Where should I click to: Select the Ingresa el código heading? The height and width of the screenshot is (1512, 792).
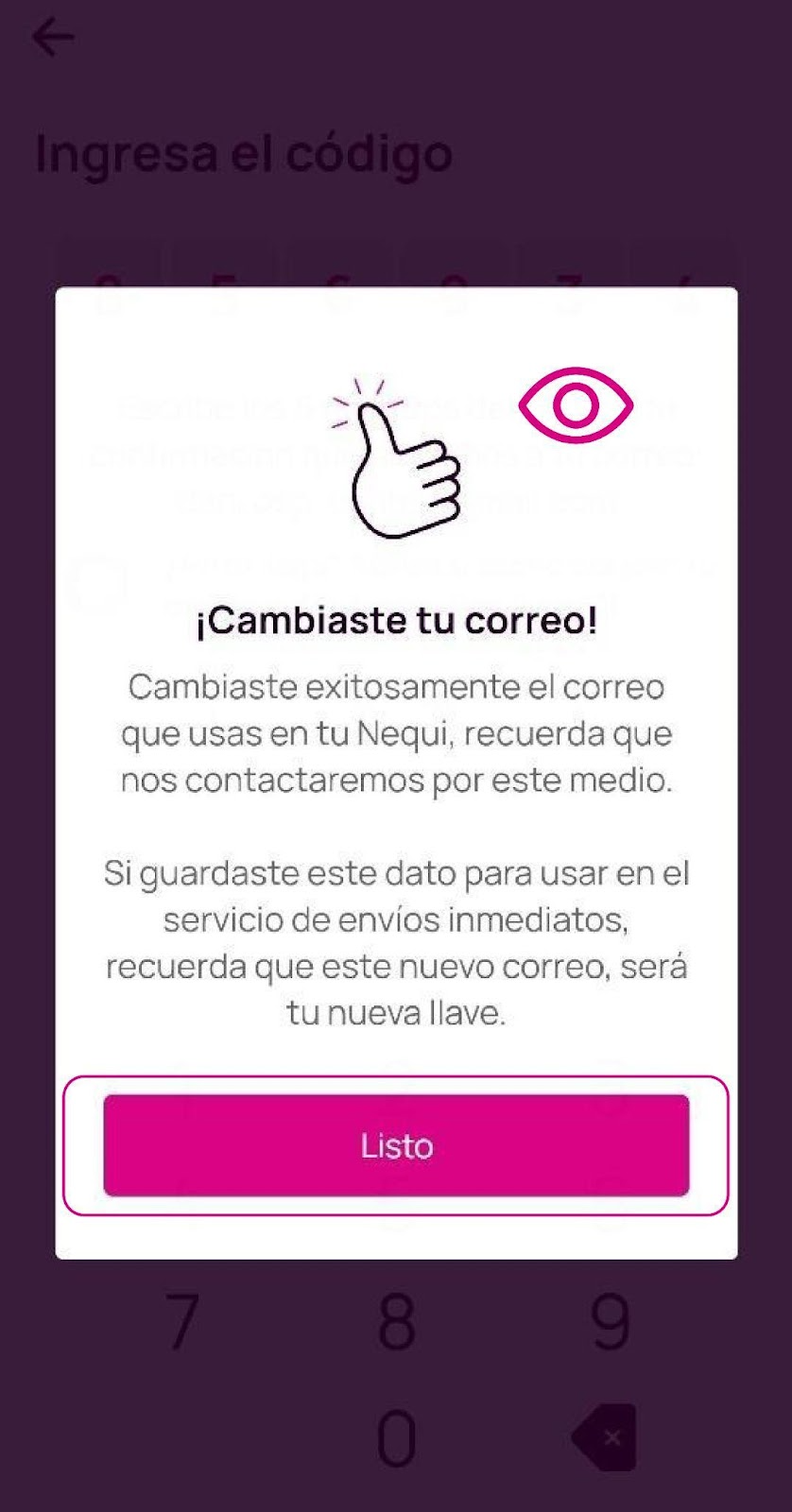[244, 151]
